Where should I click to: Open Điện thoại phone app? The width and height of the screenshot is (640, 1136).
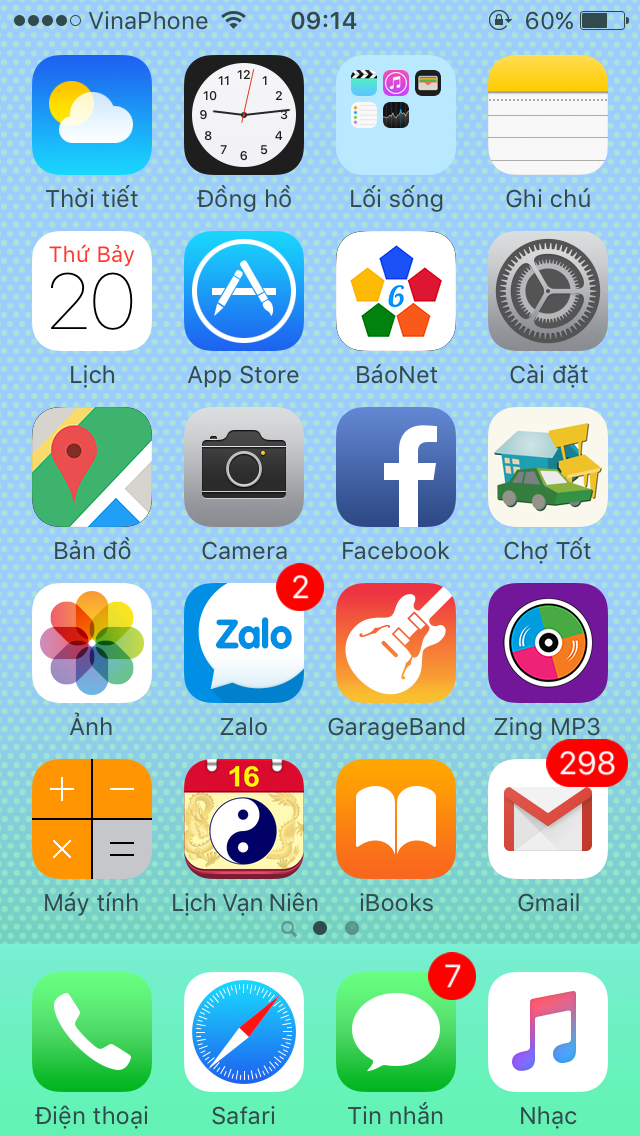coord(92,1032)
